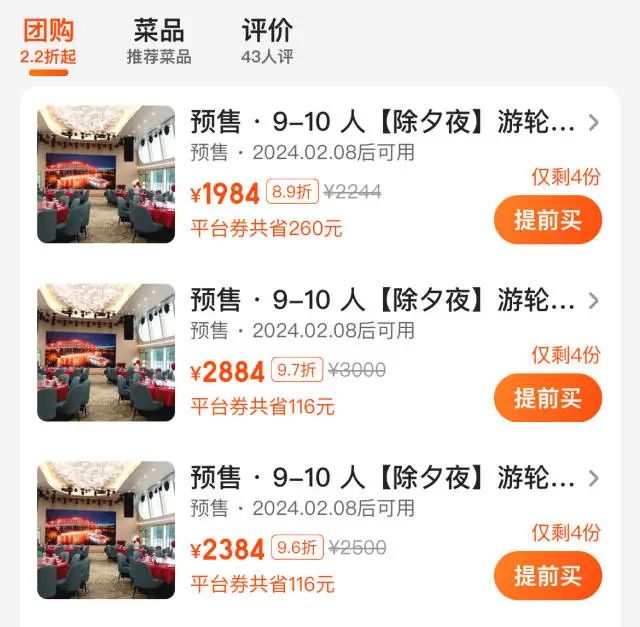View the photo of the ¥2884 deal
Viewport: 640px width, 627px height.
[106, 352]
